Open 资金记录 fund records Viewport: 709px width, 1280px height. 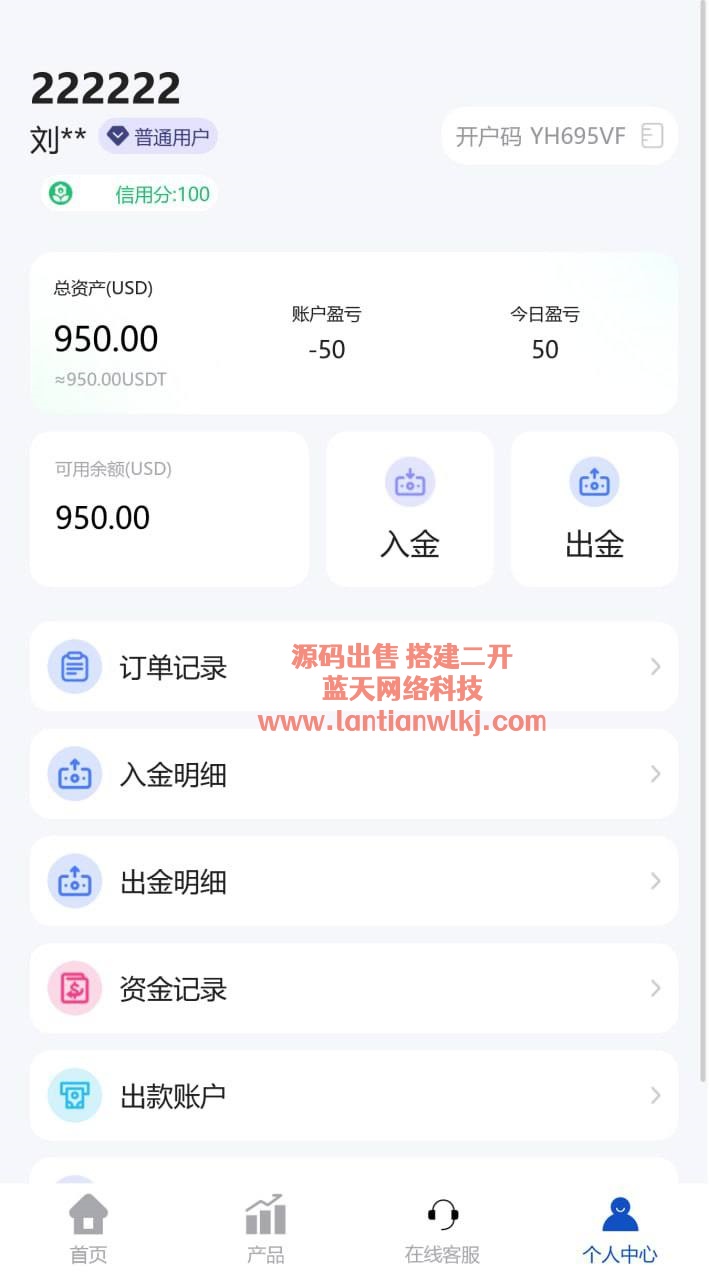pyautogui.click(x=353, y=988)
